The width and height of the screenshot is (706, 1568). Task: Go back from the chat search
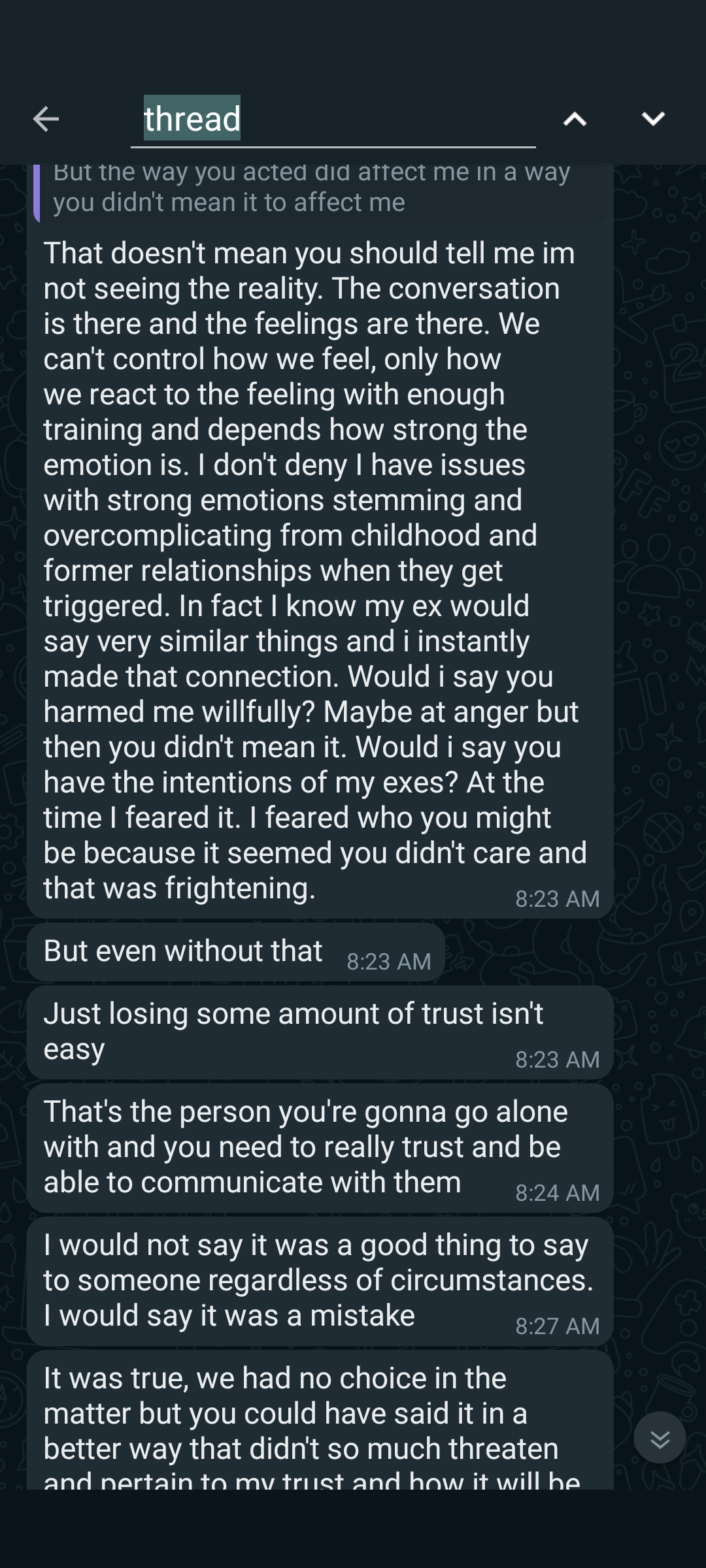pyautogui.click(x=46, y=119)
